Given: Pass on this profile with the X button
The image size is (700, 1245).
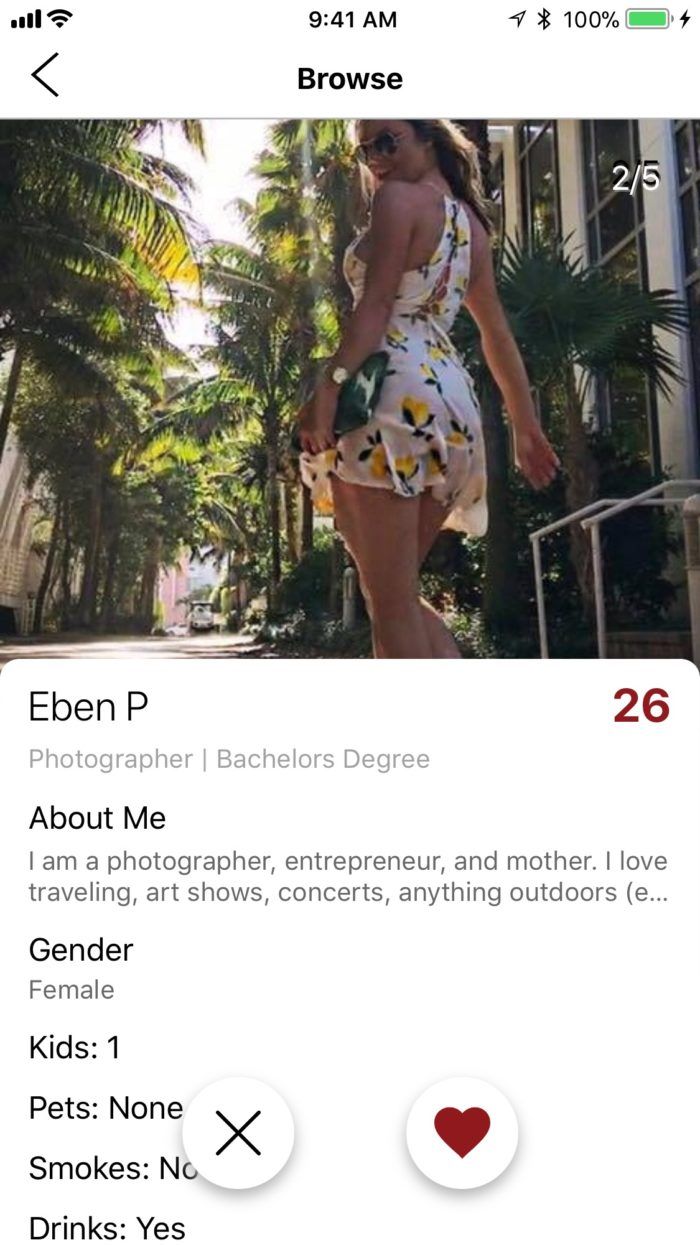Looking at the screenshot, I should [238, 1133].
